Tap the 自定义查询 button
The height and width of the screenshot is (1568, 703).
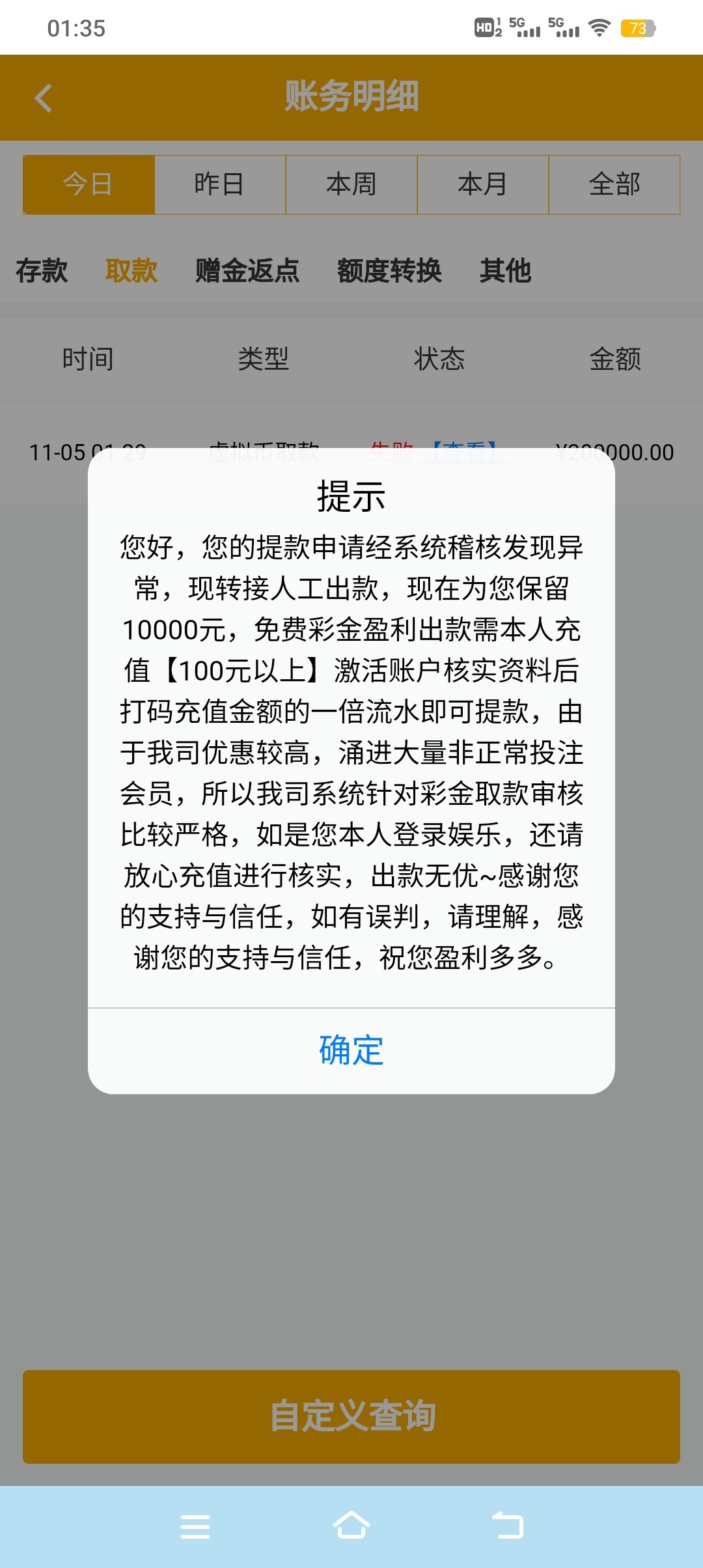pyautogui.click(x=351, y=1416)
